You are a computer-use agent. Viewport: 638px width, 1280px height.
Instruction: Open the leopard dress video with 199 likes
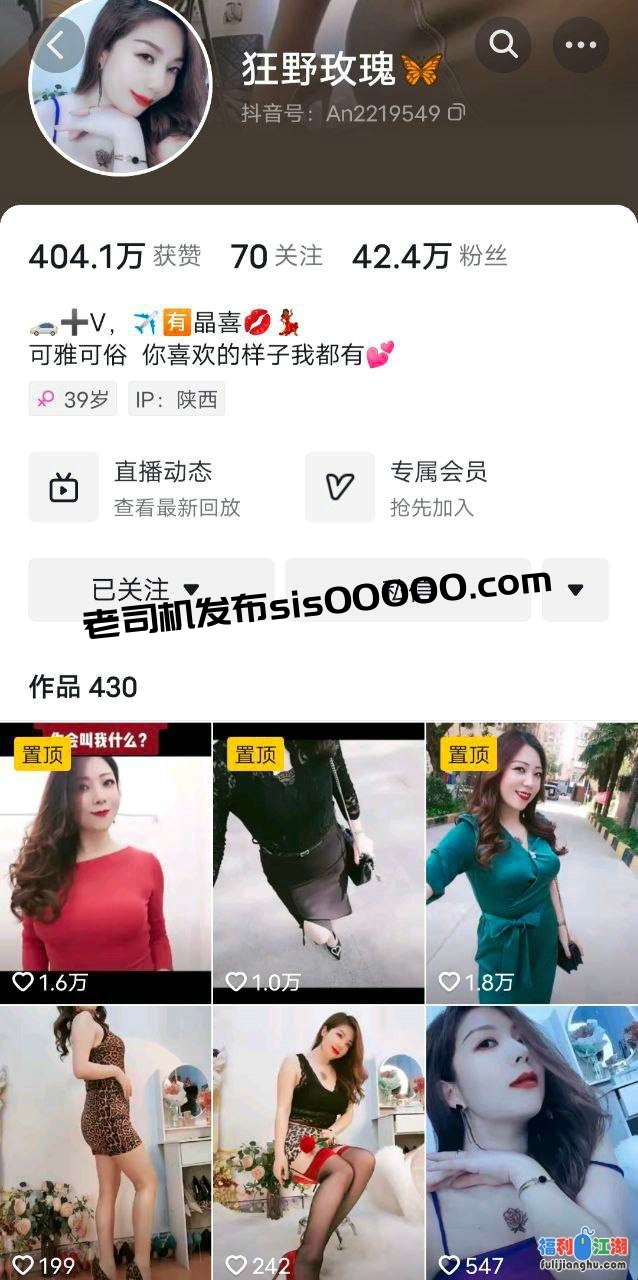[105, 1140]
